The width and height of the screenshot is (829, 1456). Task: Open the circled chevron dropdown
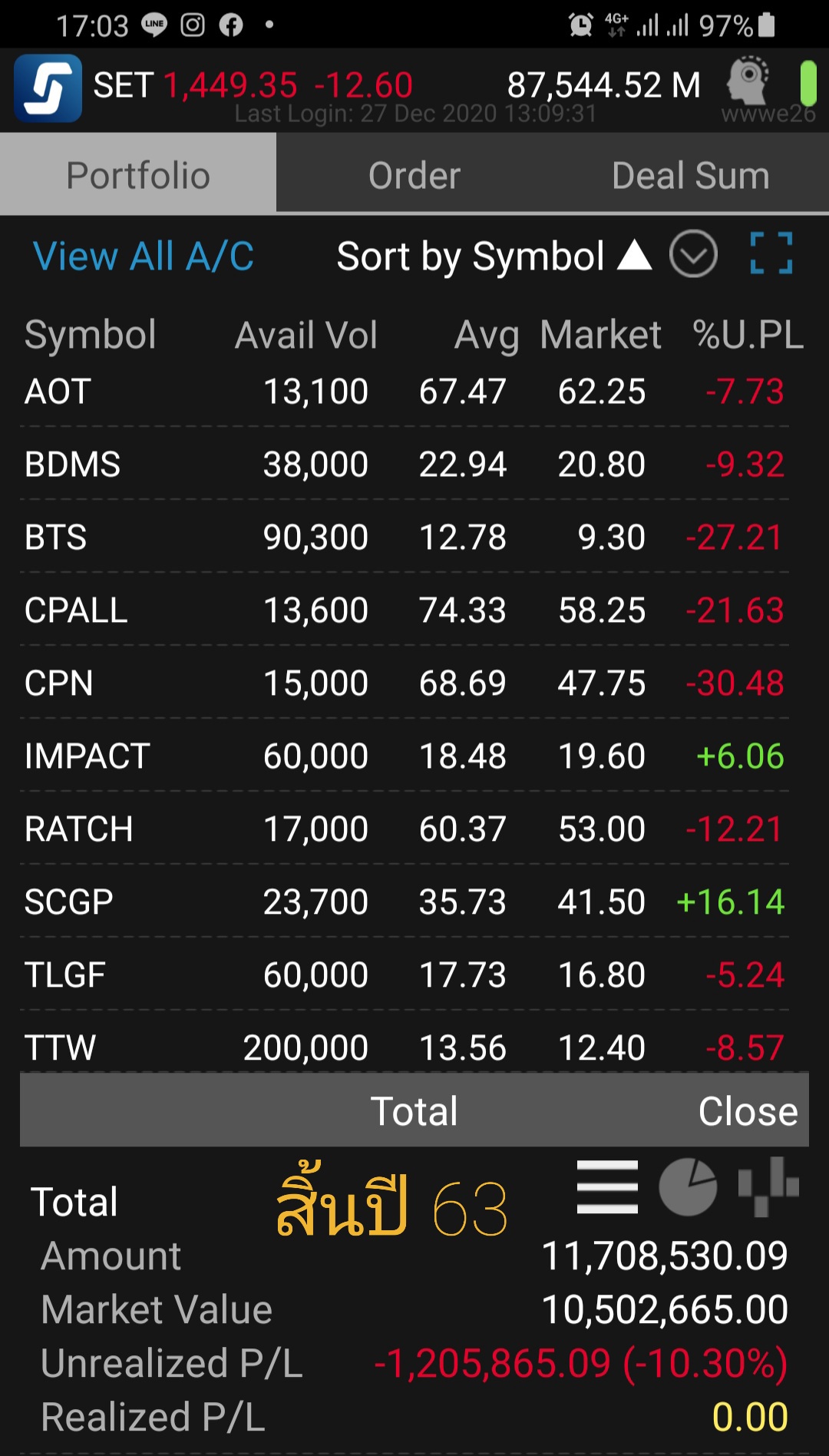click(x=693, y=254)
